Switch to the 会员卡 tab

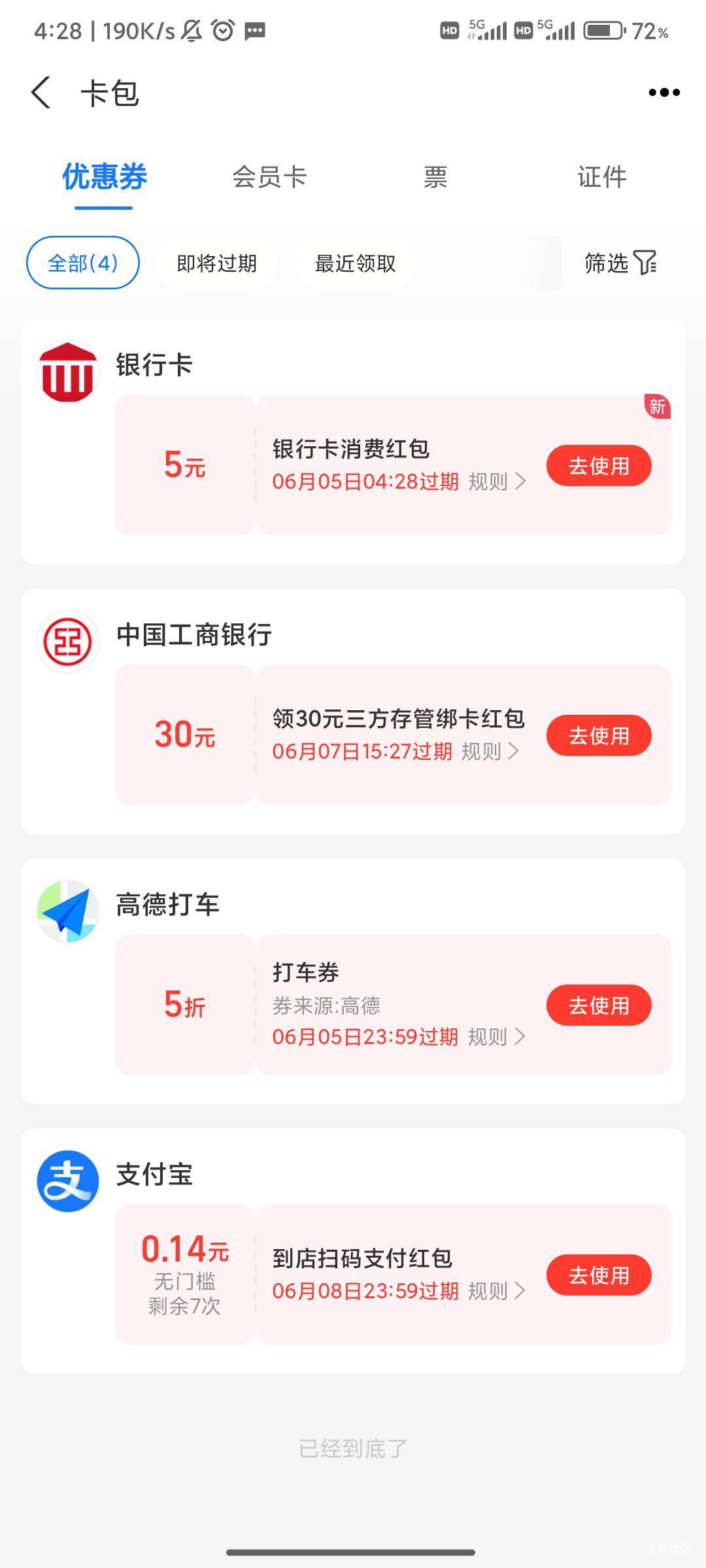coord(269,176)
